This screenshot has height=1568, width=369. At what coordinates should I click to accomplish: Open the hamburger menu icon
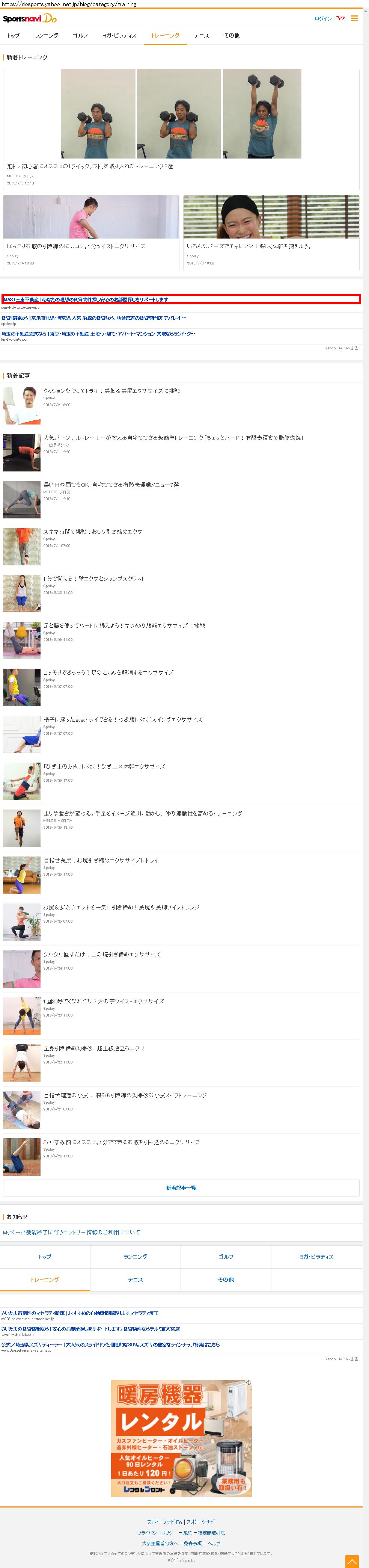coord(354,18)
